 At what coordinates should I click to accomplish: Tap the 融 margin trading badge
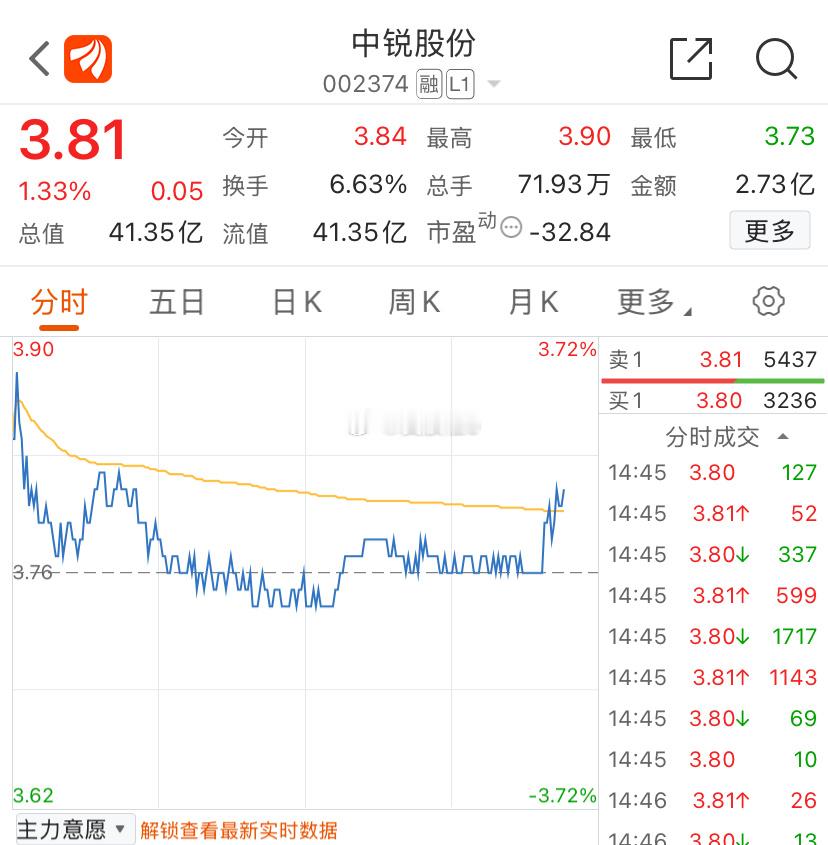[x=429, y=84]
